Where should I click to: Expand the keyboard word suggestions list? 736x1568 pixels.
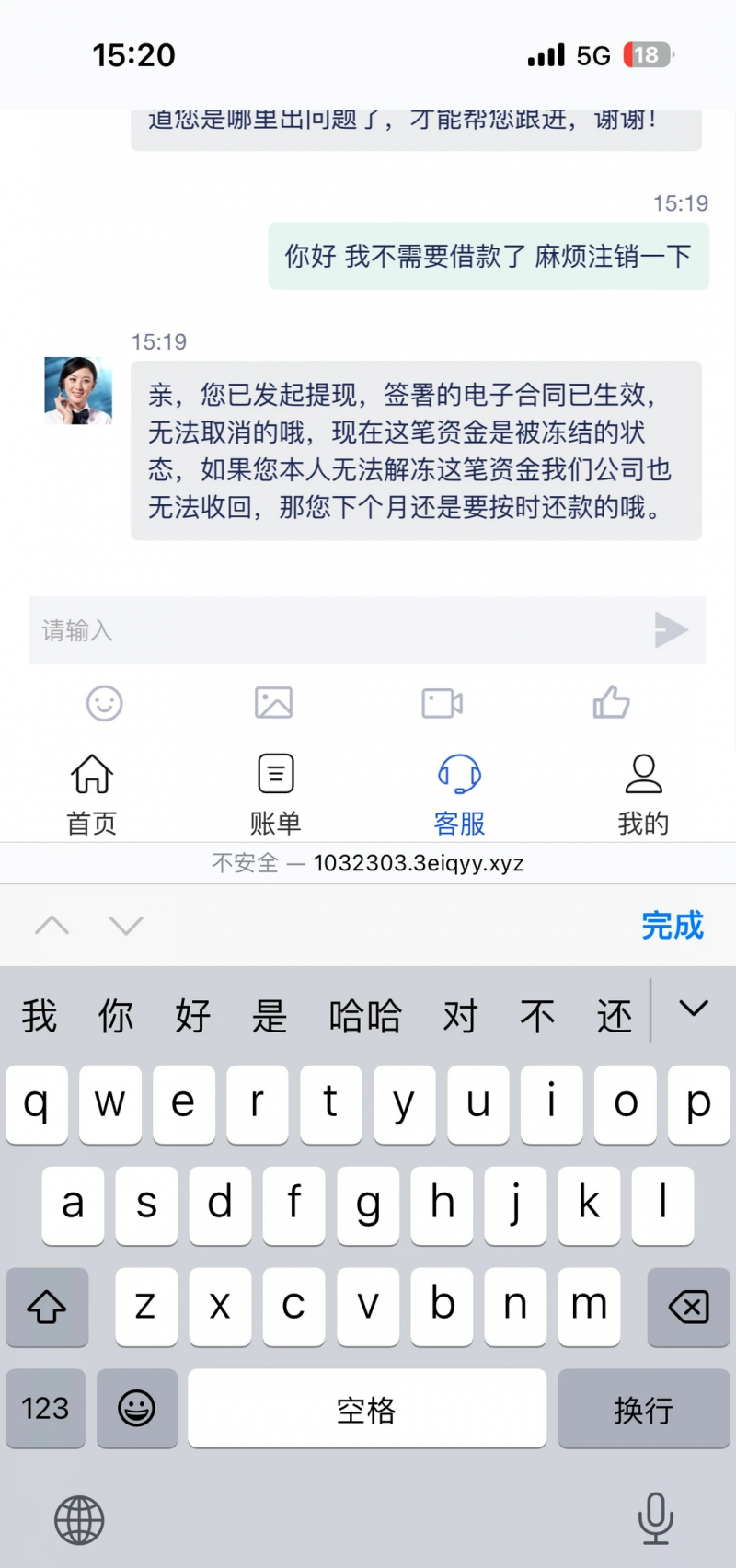coord(694,1009)
